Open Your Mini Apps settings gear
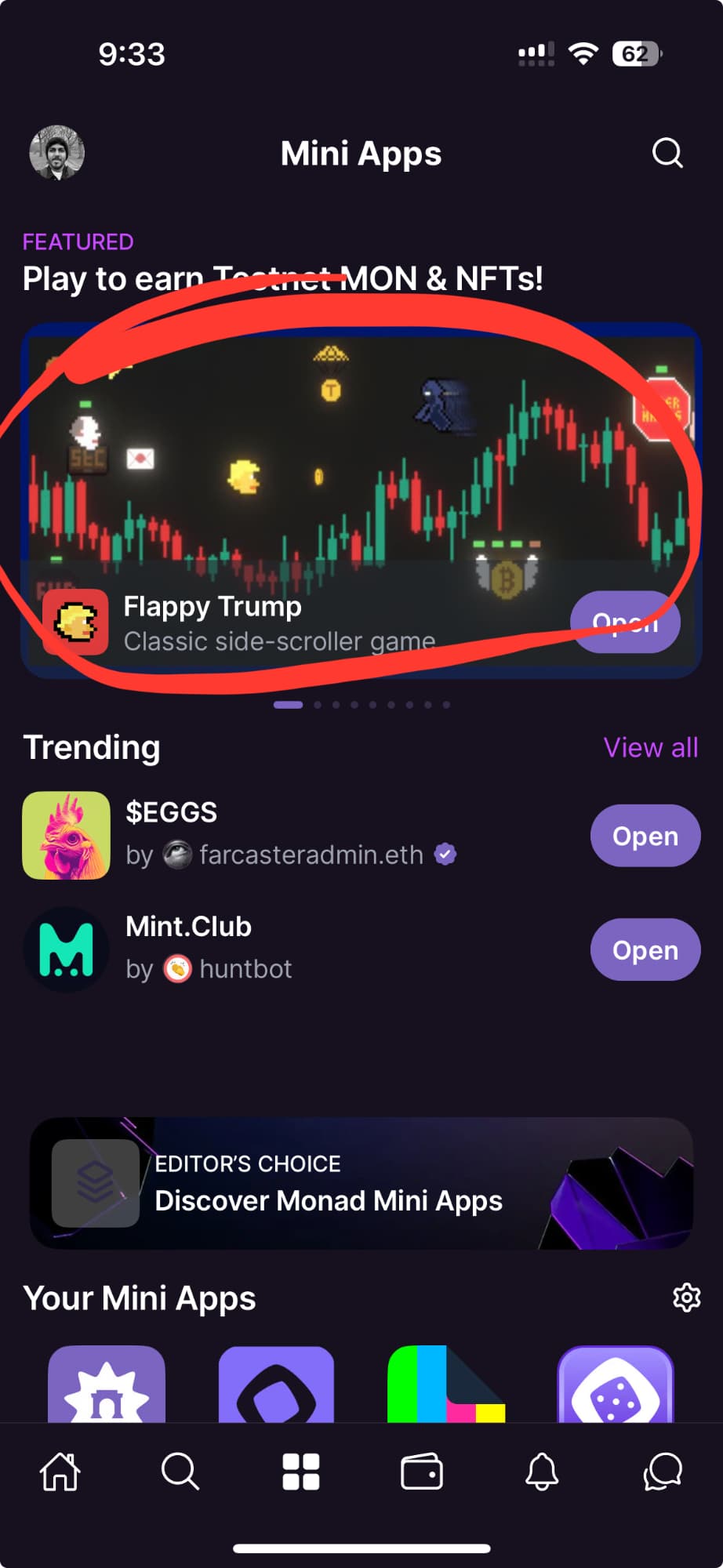Screen dimensions: 723x1568 (686, 1298)
